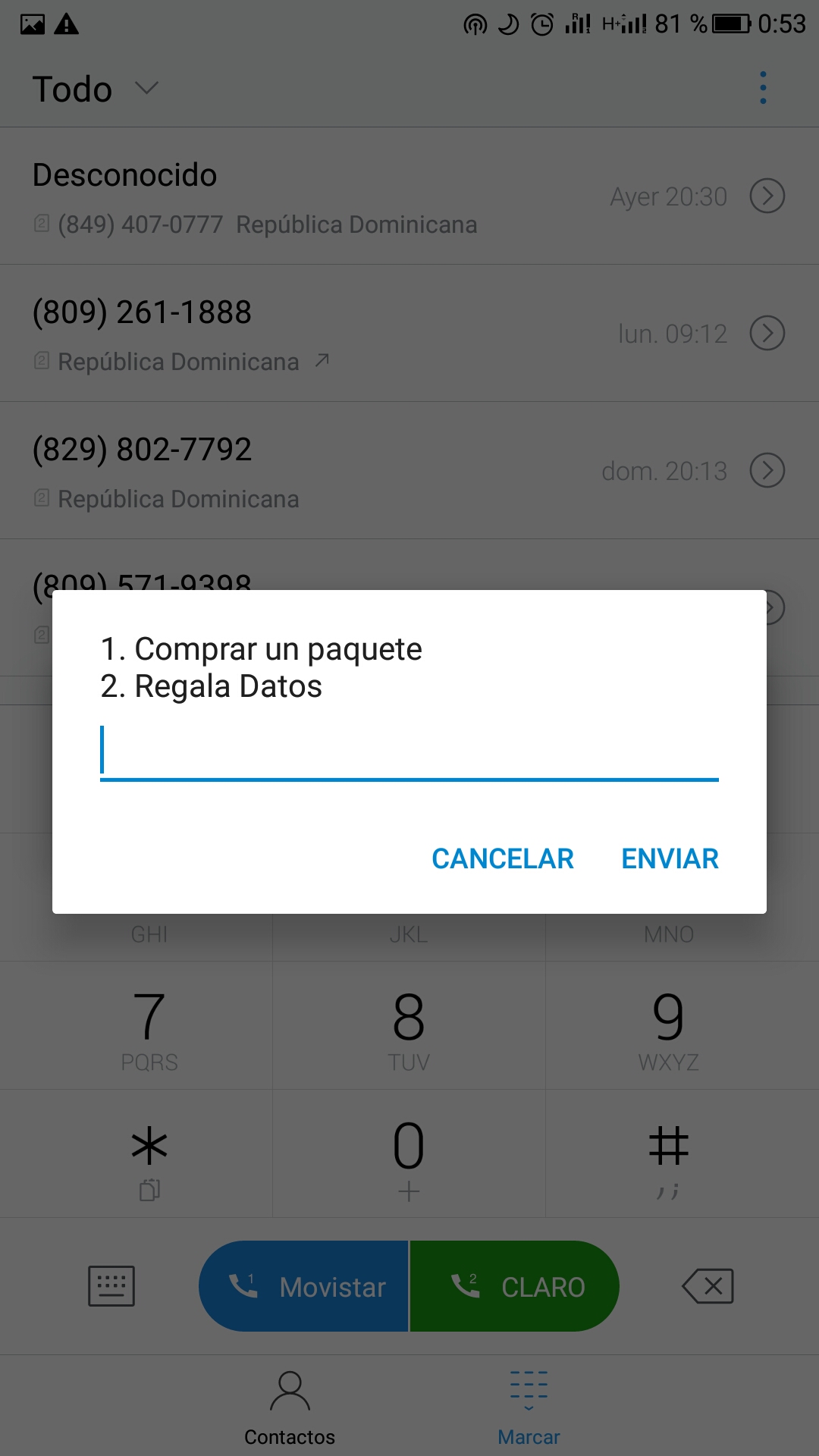The width and height of the screenshot is (819, 1456).
Task: Call using the Movistar SIM
Action: 303,1286
